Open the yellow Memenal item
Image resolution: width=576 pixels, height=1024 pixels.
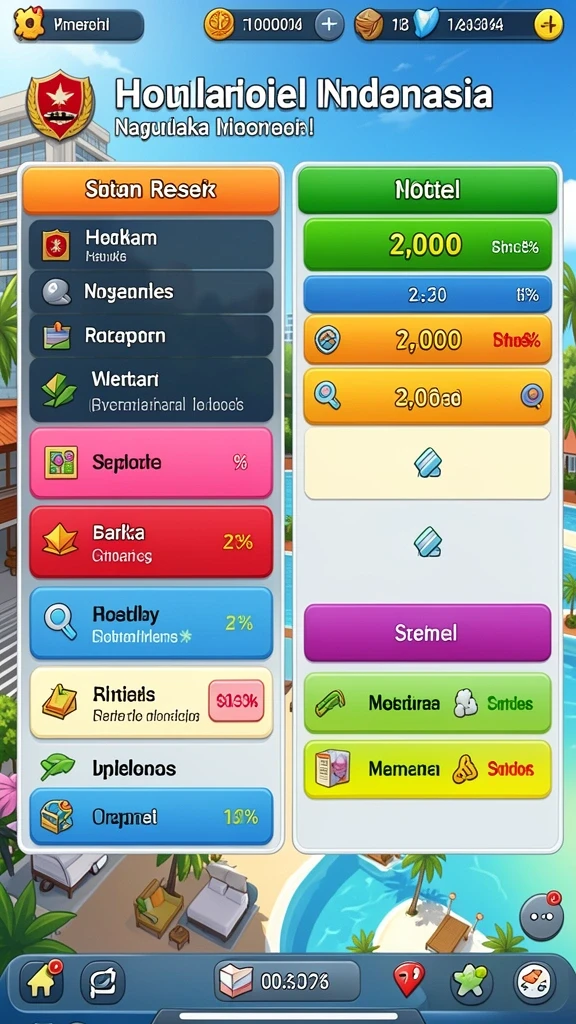point(427,769)
